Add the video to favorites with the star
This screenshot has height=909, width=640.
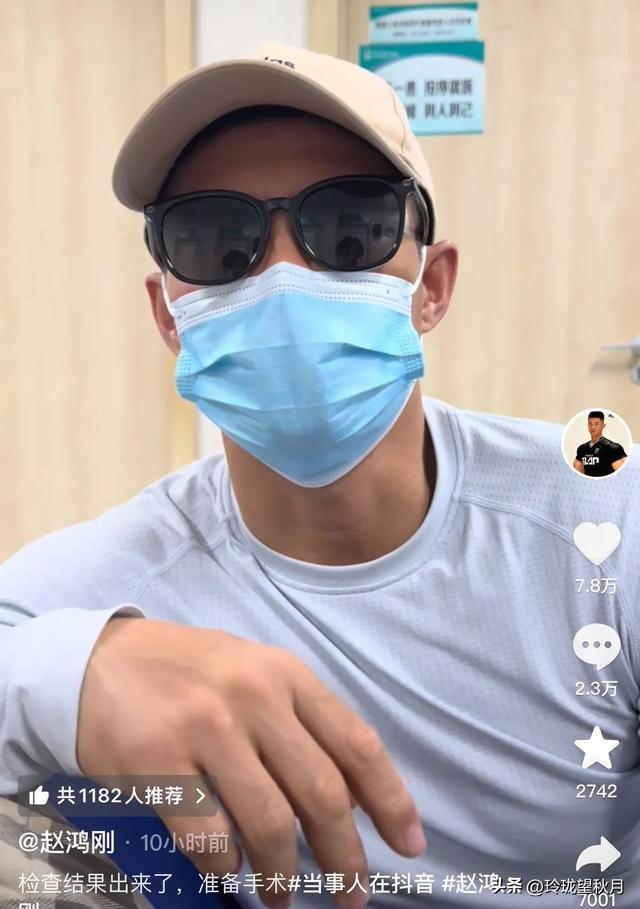click(x=596, y=749)
